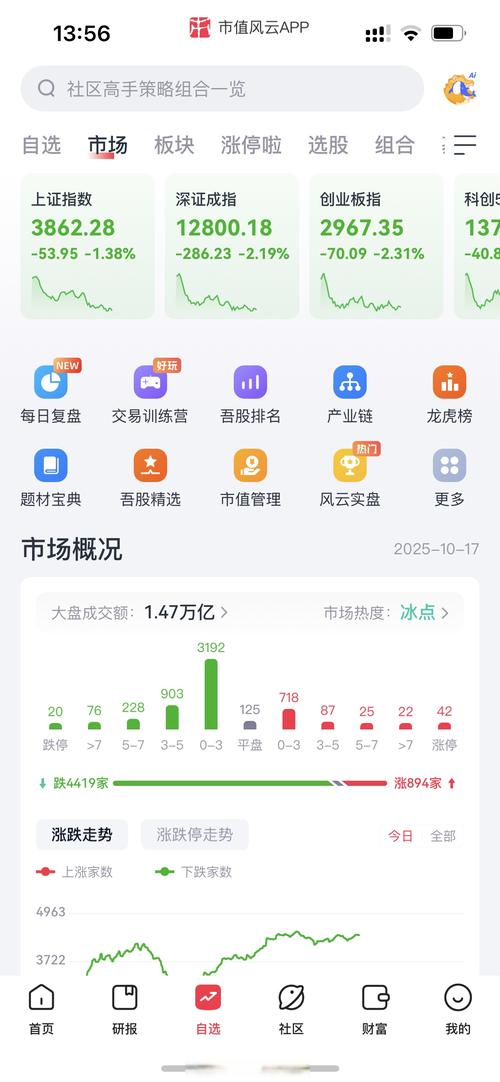Open the AI assistant avatar icon

click(461, 88)
